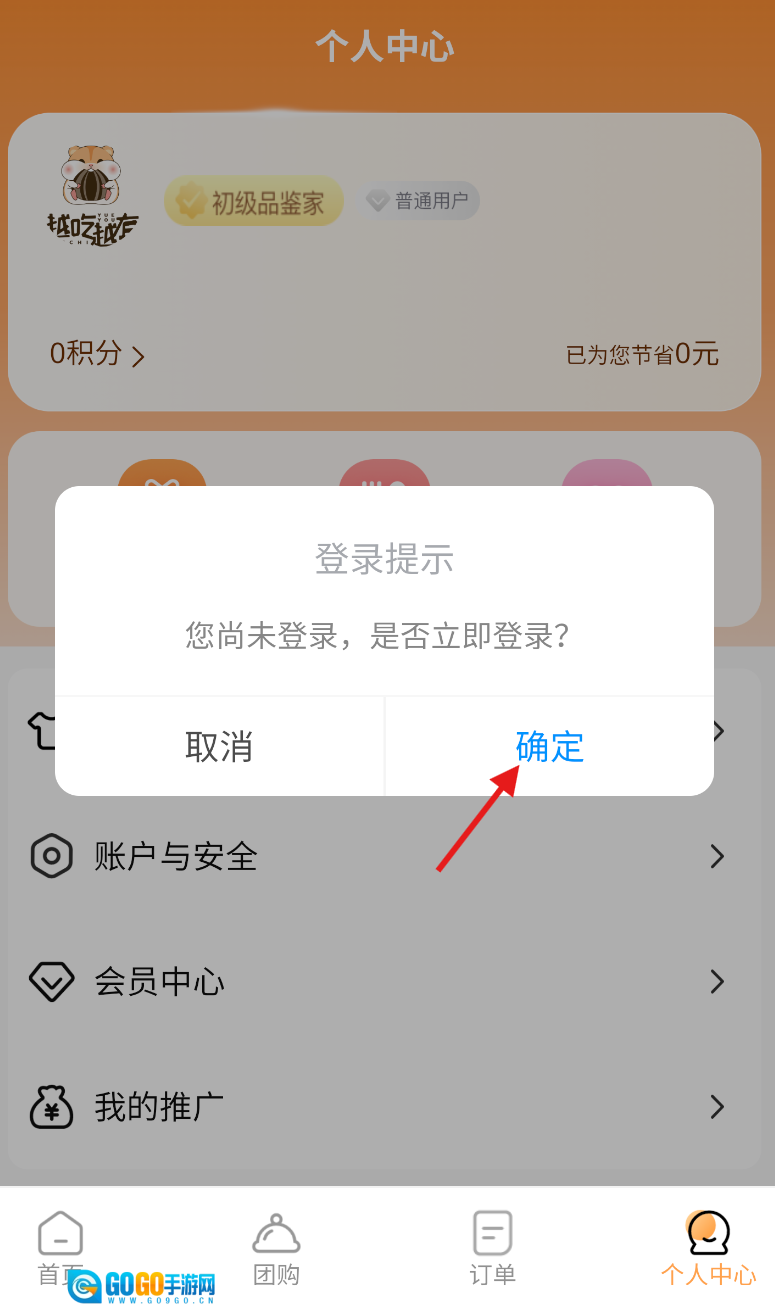Switch to the 订单 tab
Viewport: 775px width, 1314px height.
tap(492, 1246)
